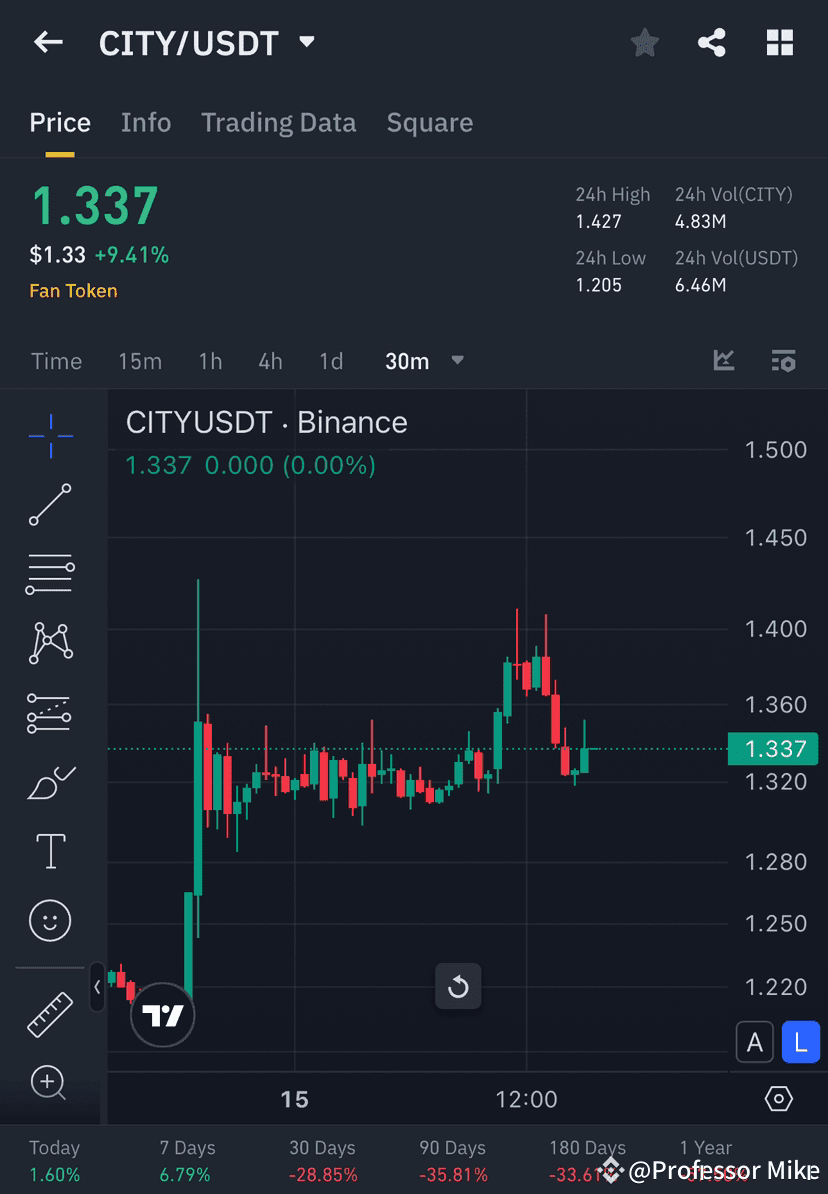Open the parallel lines drawing tool
Viewport: 828px width, 1194px height.
(x=50, y=574)
